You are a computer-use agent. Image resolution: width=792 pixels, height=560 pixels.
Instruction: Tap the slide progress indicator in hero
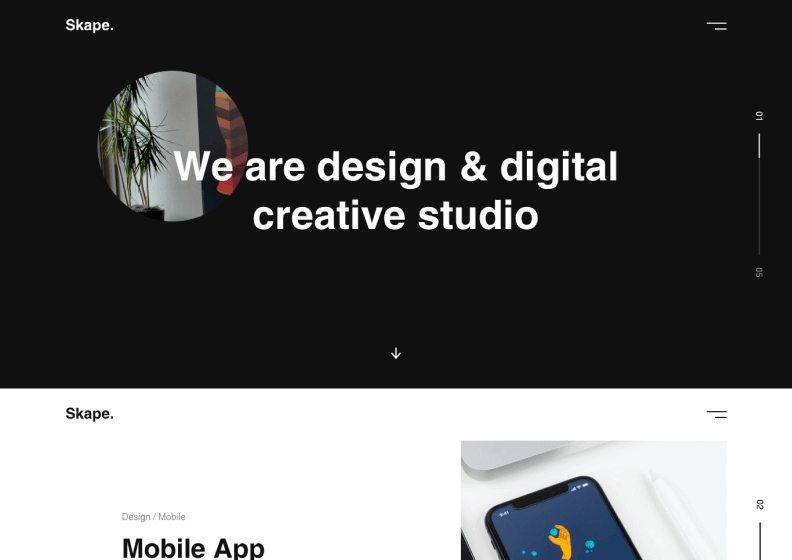[x=759, y=193]
